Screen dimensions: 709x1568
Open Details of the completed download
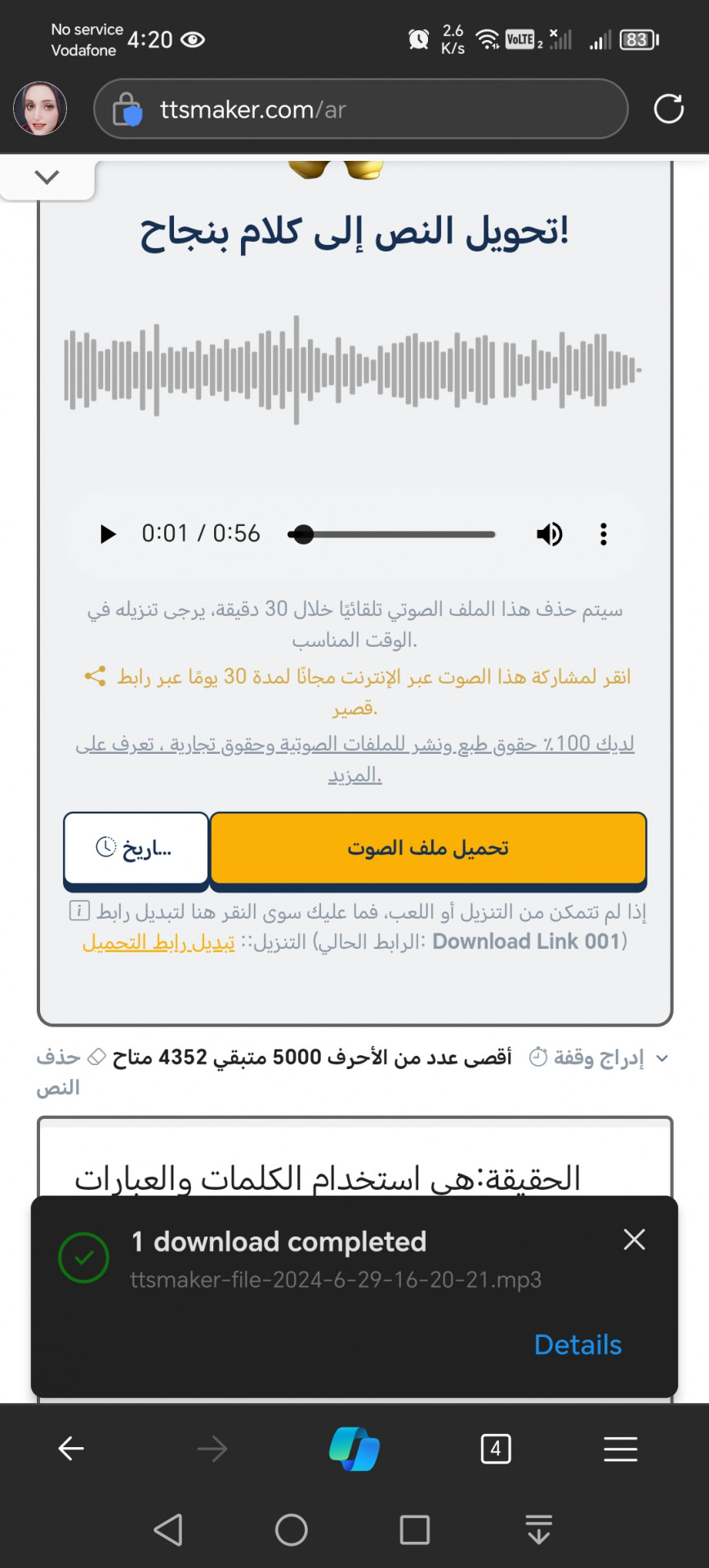pos(577,1345)
